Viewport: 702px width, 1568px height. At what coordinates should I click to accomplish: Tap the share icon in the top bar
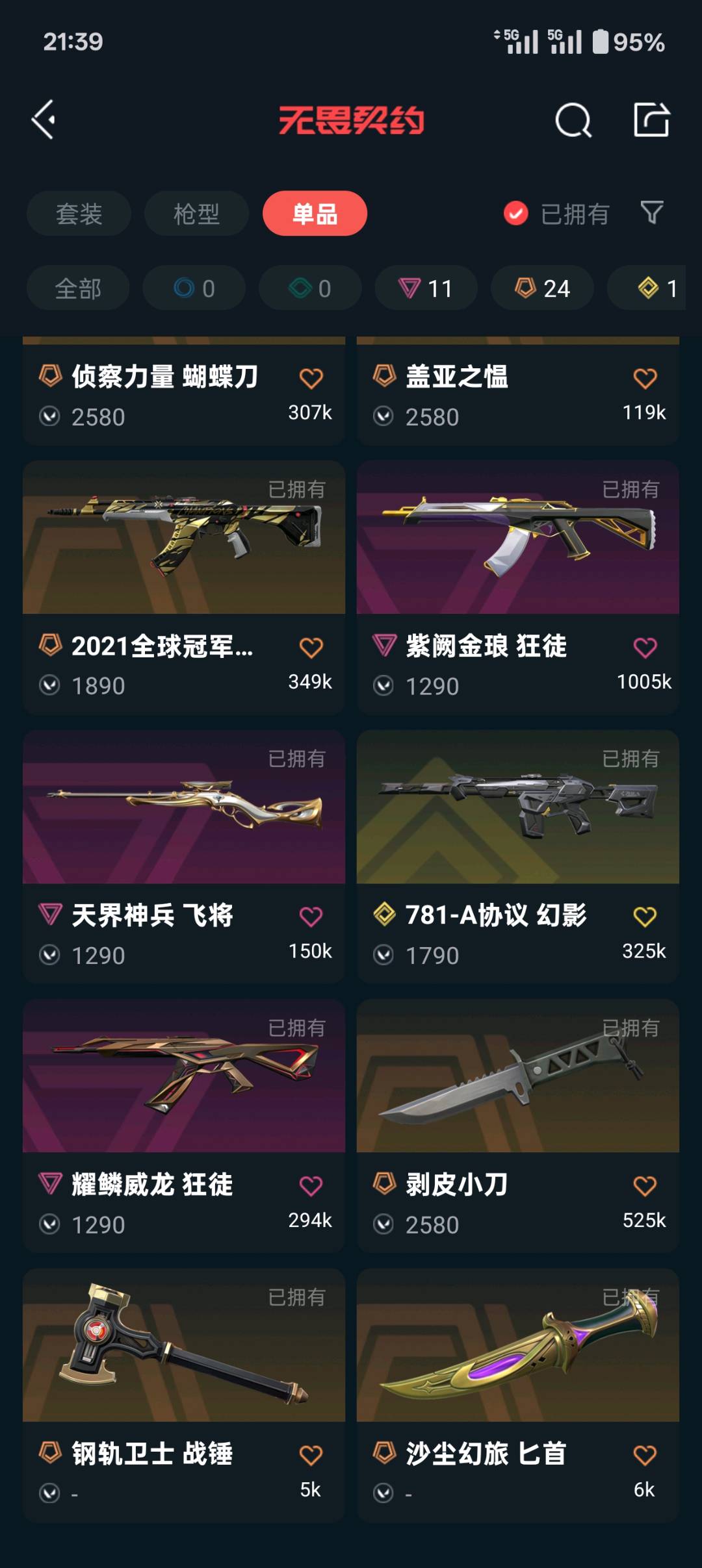coord(651,120)
